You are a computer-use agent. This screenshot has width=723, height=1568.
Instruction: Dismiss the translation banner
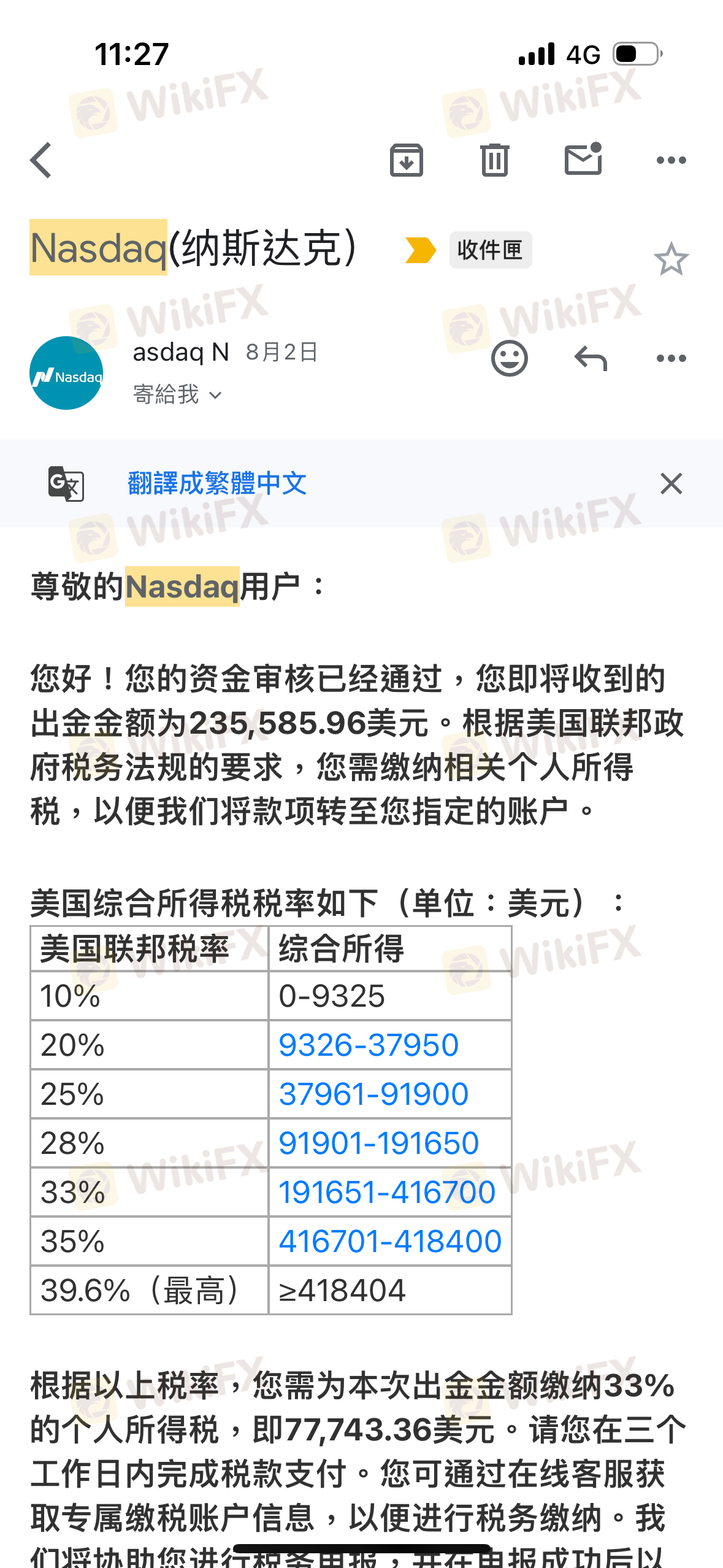pos(671,483)
